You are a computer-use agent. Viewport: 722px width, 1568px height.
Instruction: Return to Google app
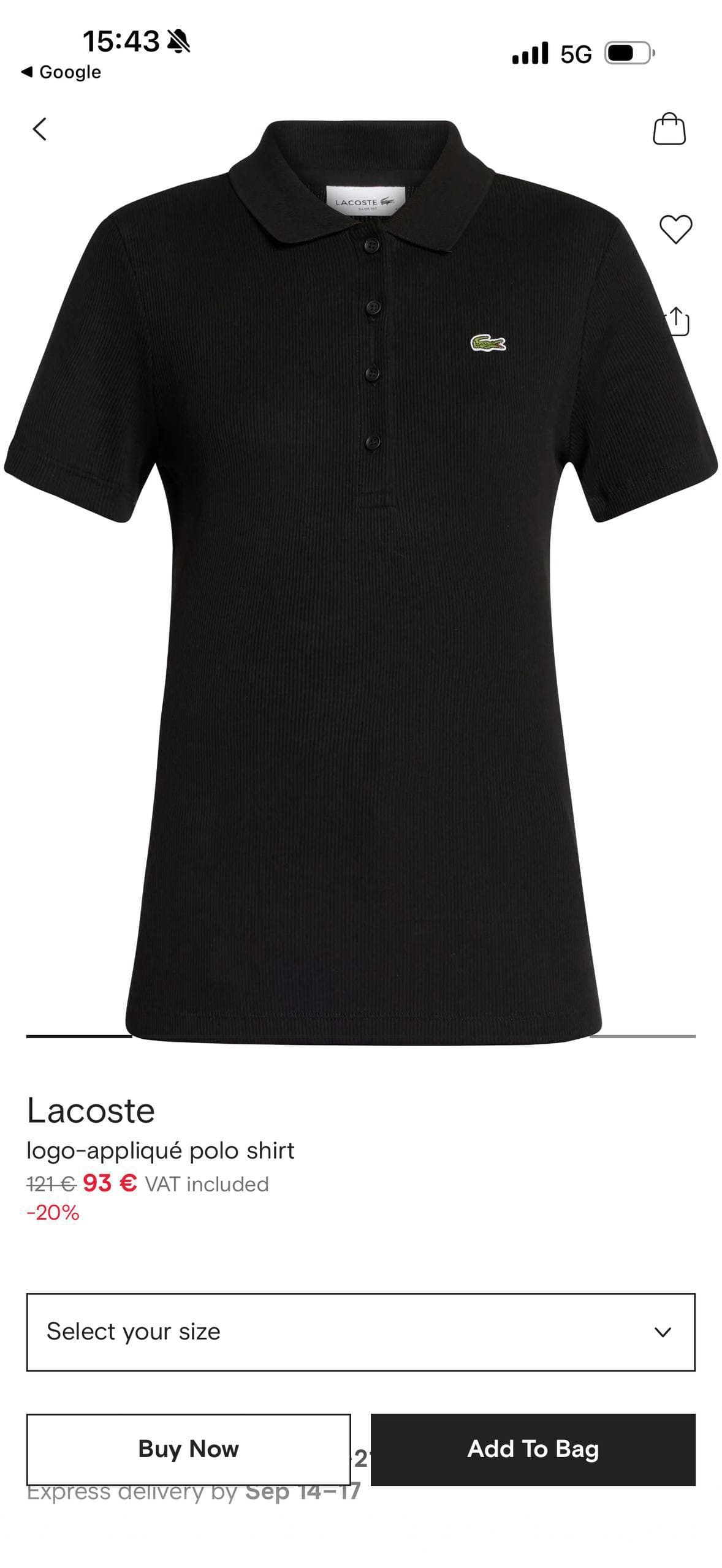click(61, 72)
